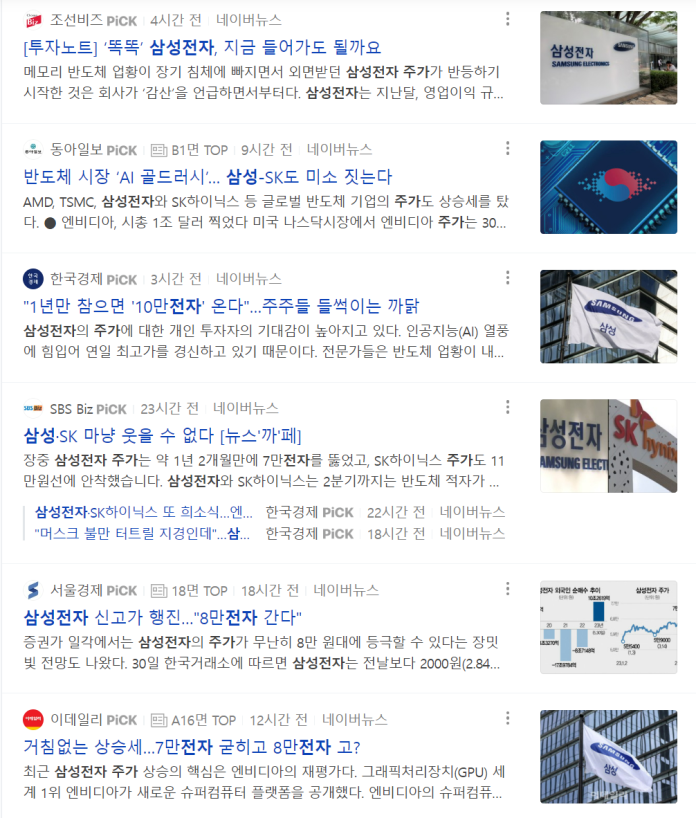The width and height of the screenshot is (696, 818).
Task: Open related article '삼성전자·SK하이닉스 또 희소식'
Action: coord(143,512)
